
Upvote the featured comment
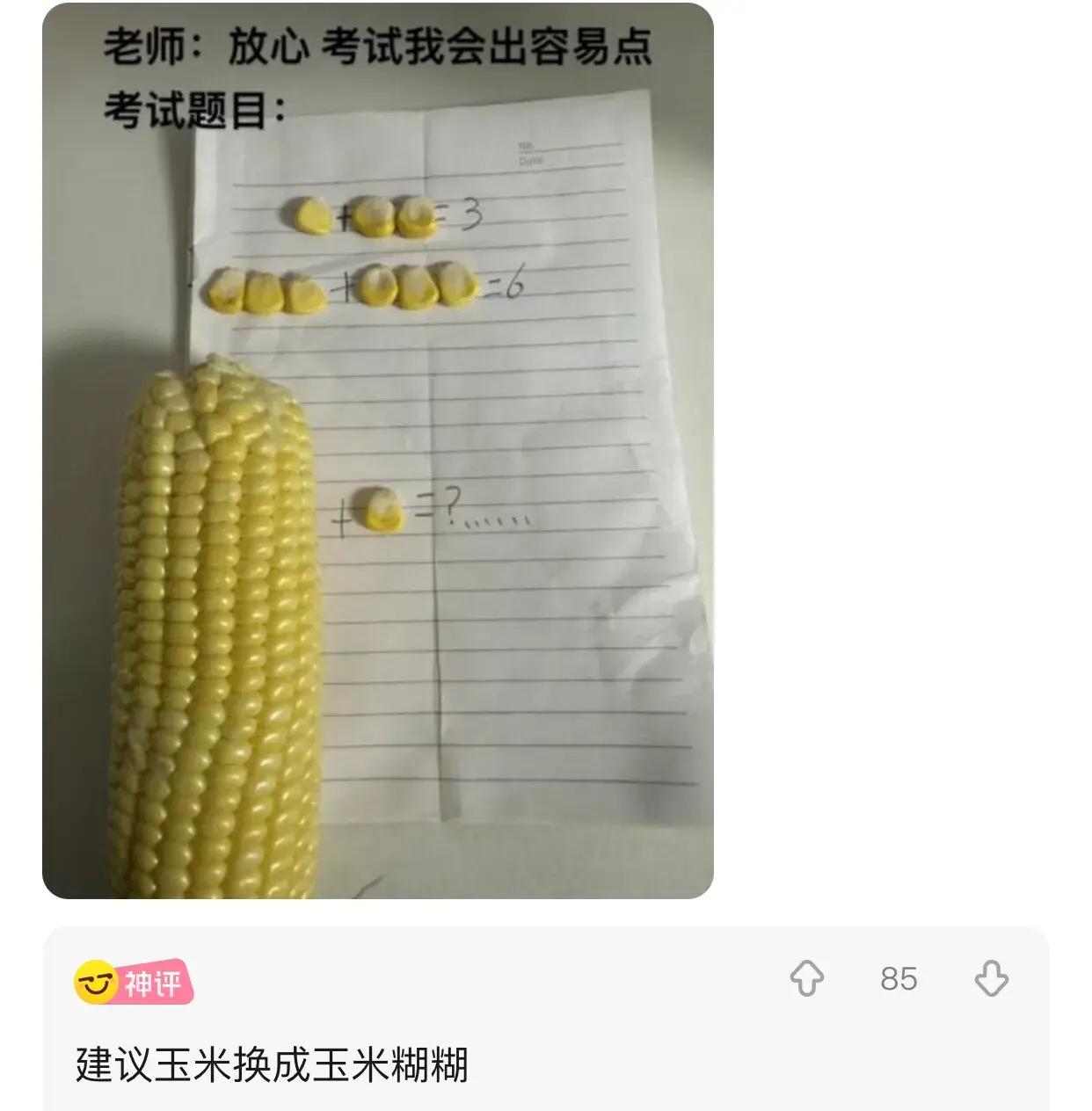806,978
